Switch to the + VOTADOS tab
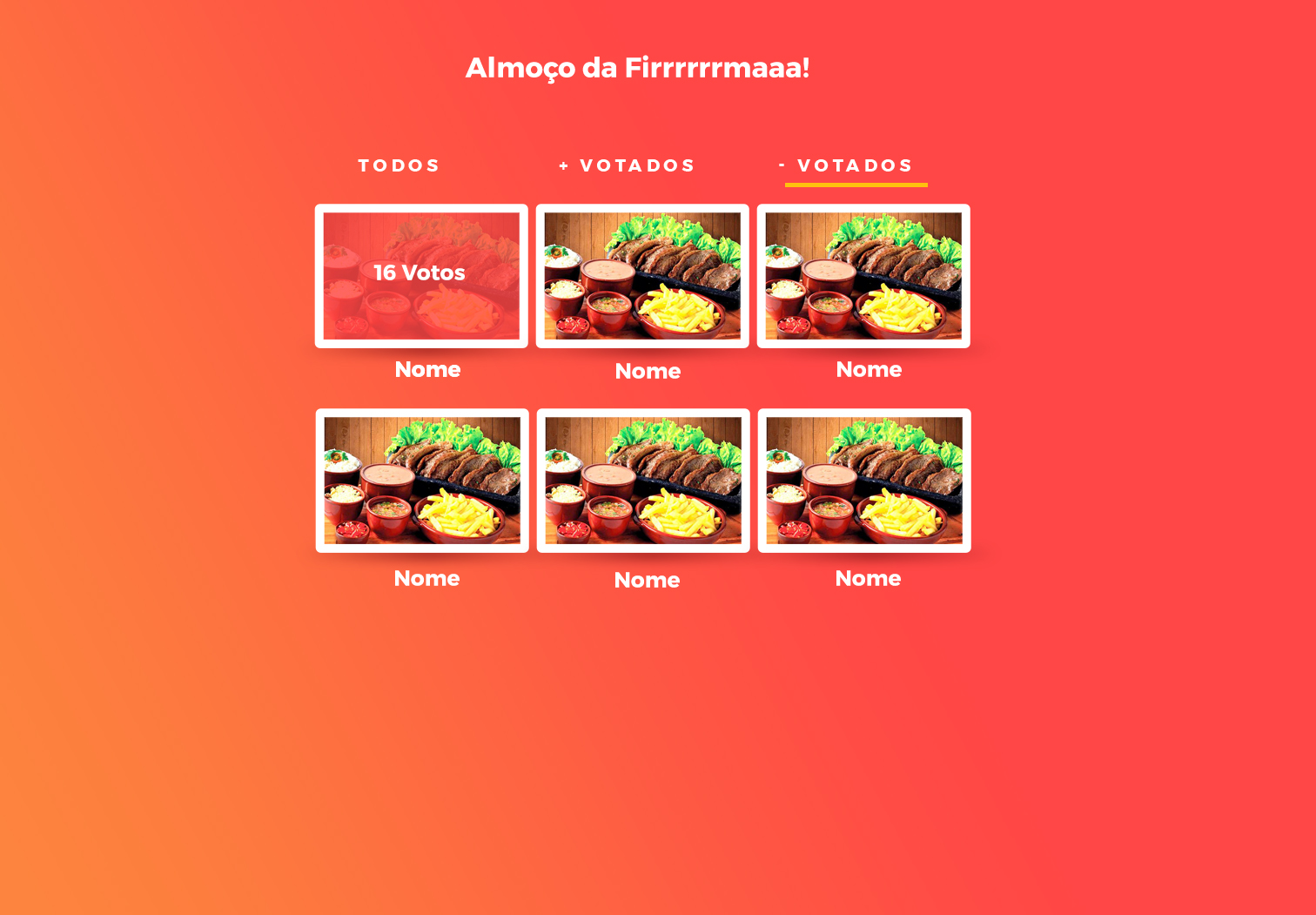 [627, 165]
